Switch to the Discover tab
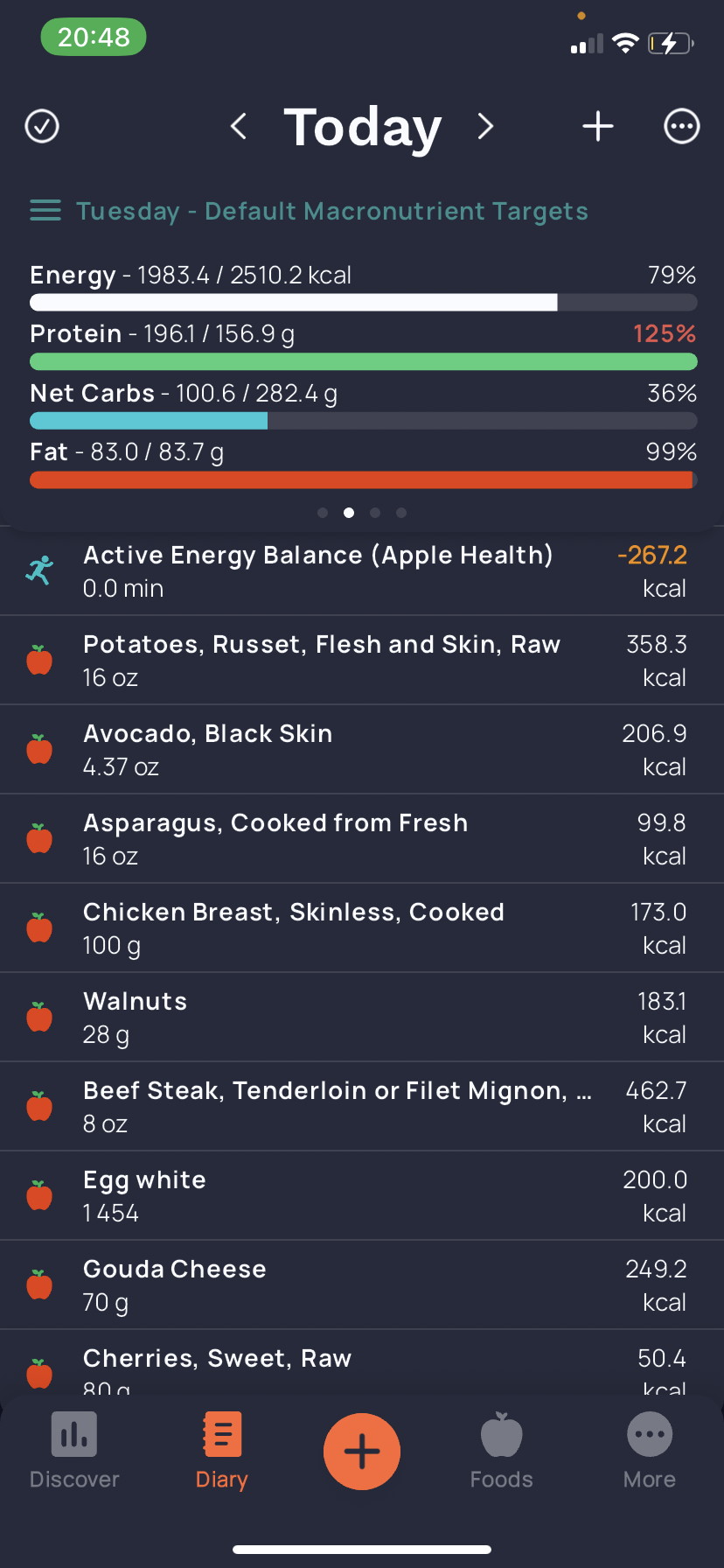The image size is (724, 1568). [74, 1451]
